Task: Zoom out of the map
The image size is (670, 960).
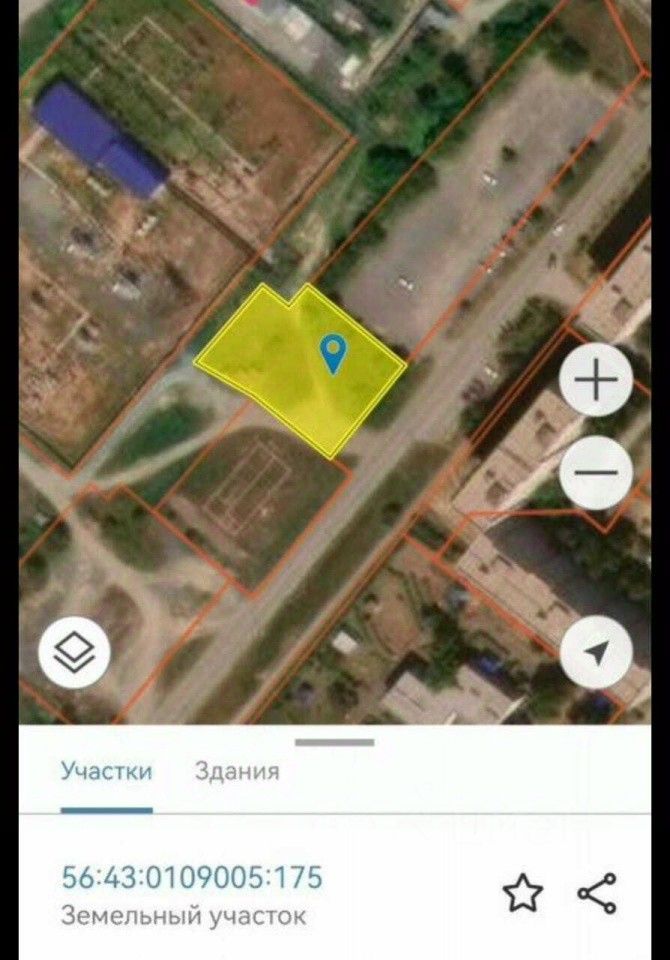Action: (x=596, y=473)
